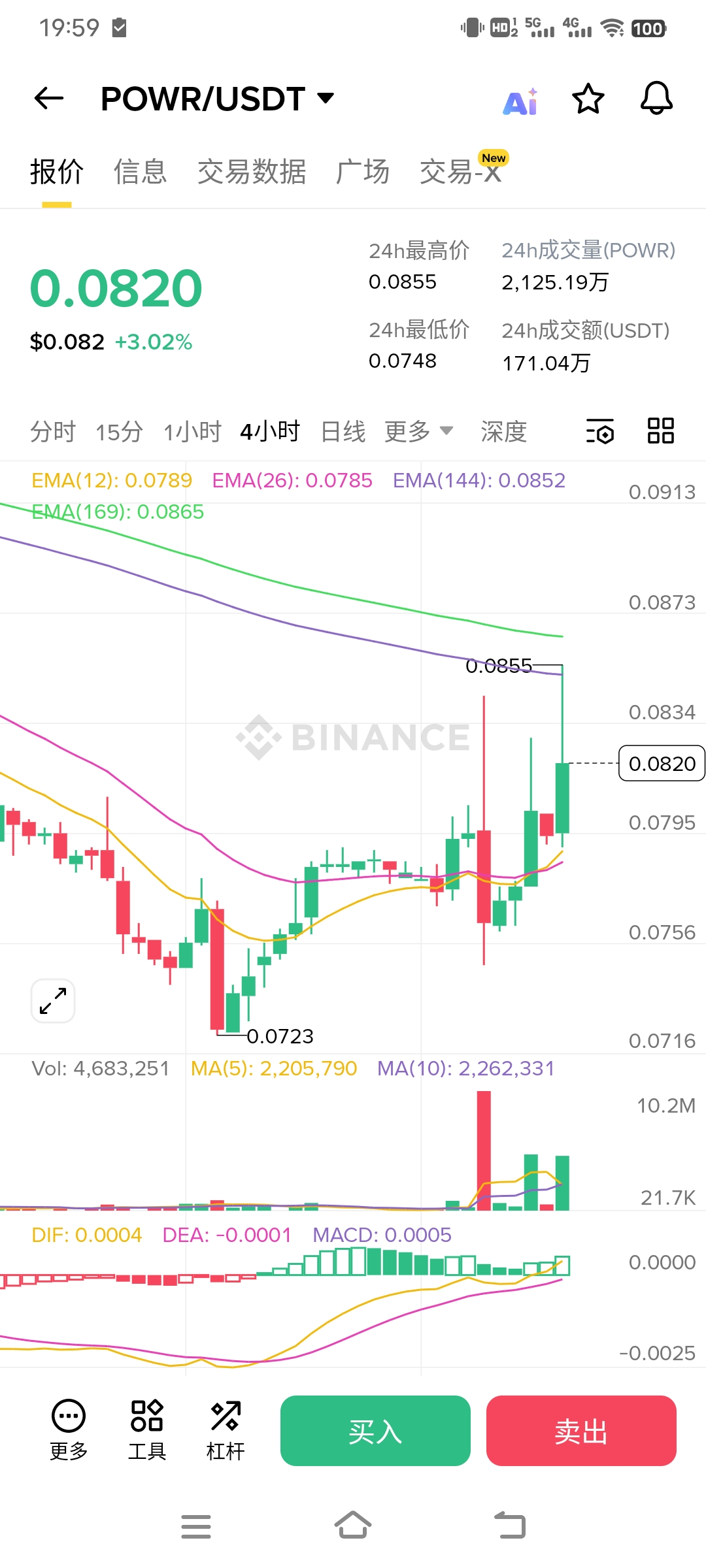Open the AI analysis icon
Screen dimensions: 706x1568
click(x=520, y=101)
